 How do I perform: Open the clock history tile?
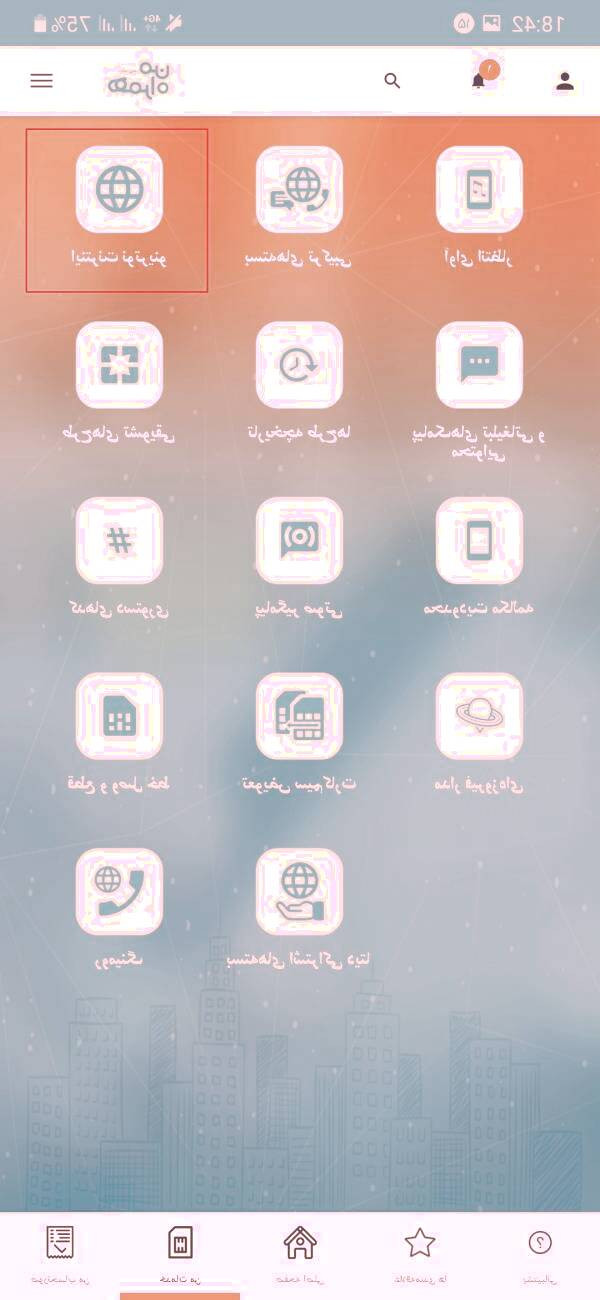coord(299,365)
